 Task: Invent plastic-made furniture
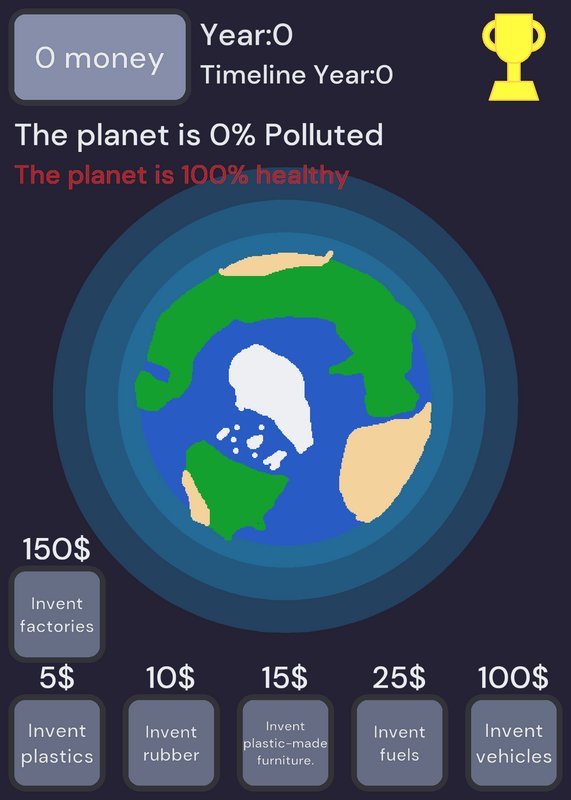point(285,743)
